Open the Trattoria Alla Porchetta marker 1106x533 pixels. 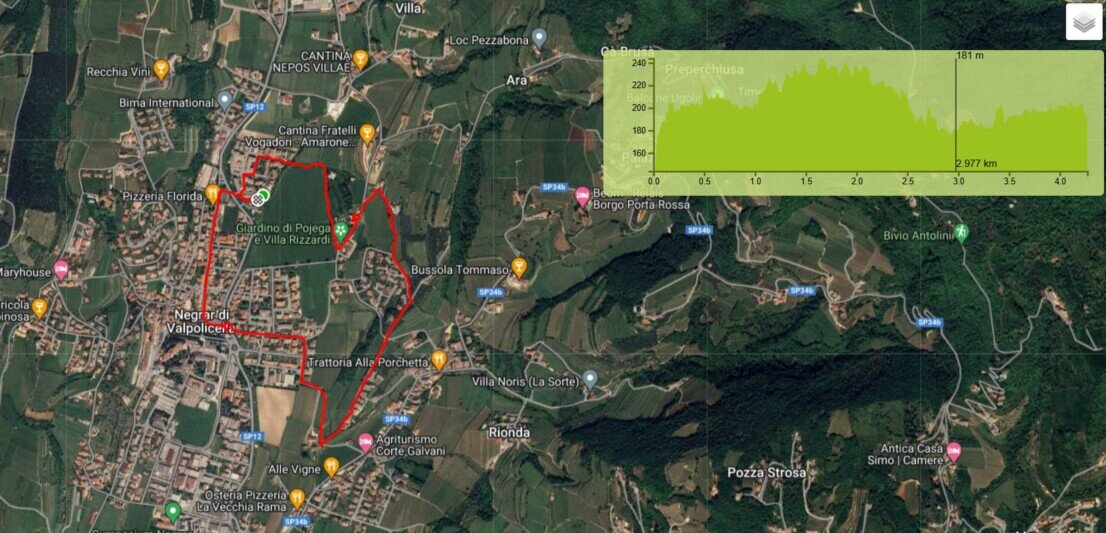[x=438, y=359]
